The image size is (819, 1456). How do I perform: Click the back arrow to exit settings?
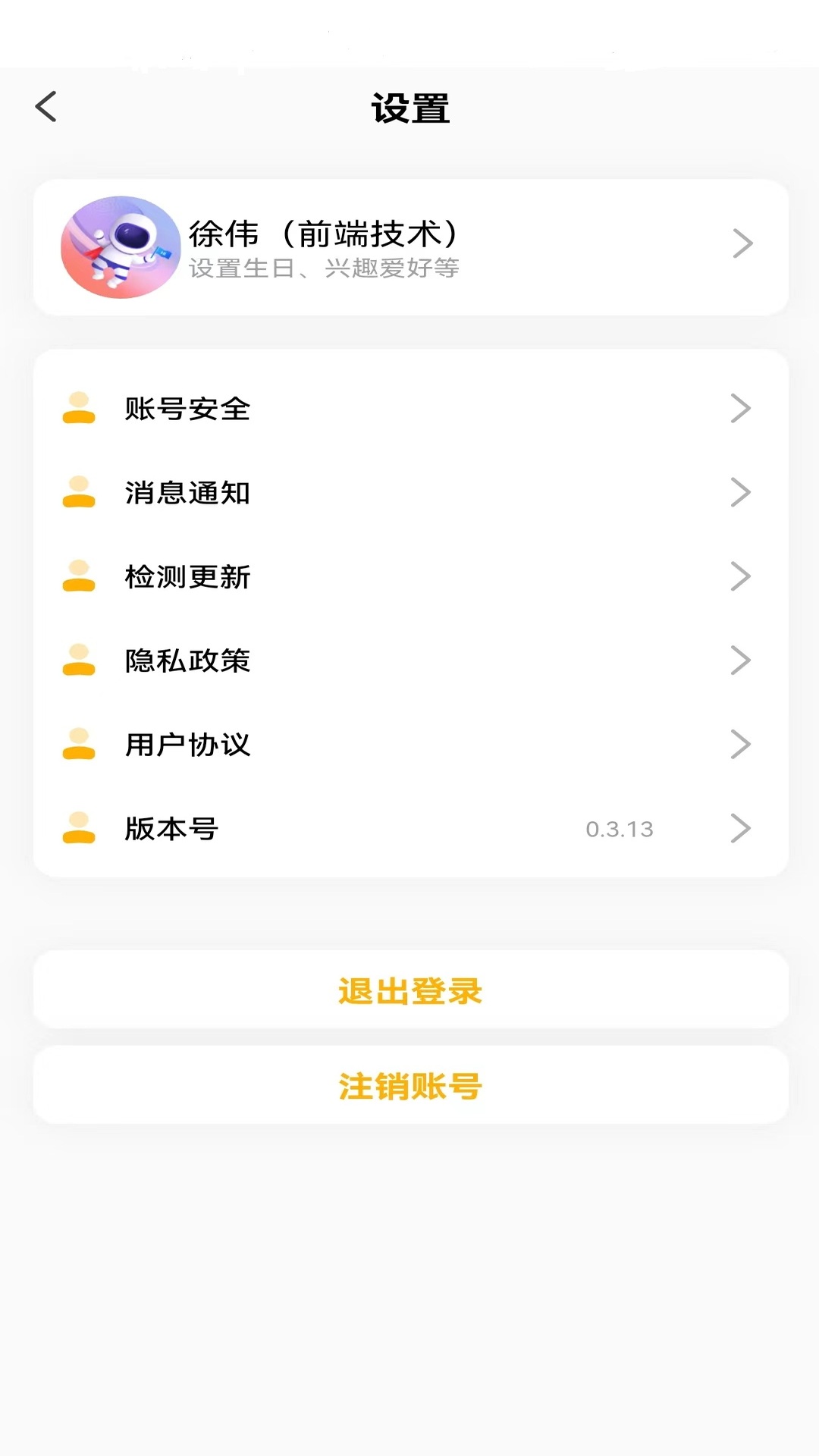pyautogui.click(x=47, y=108)
